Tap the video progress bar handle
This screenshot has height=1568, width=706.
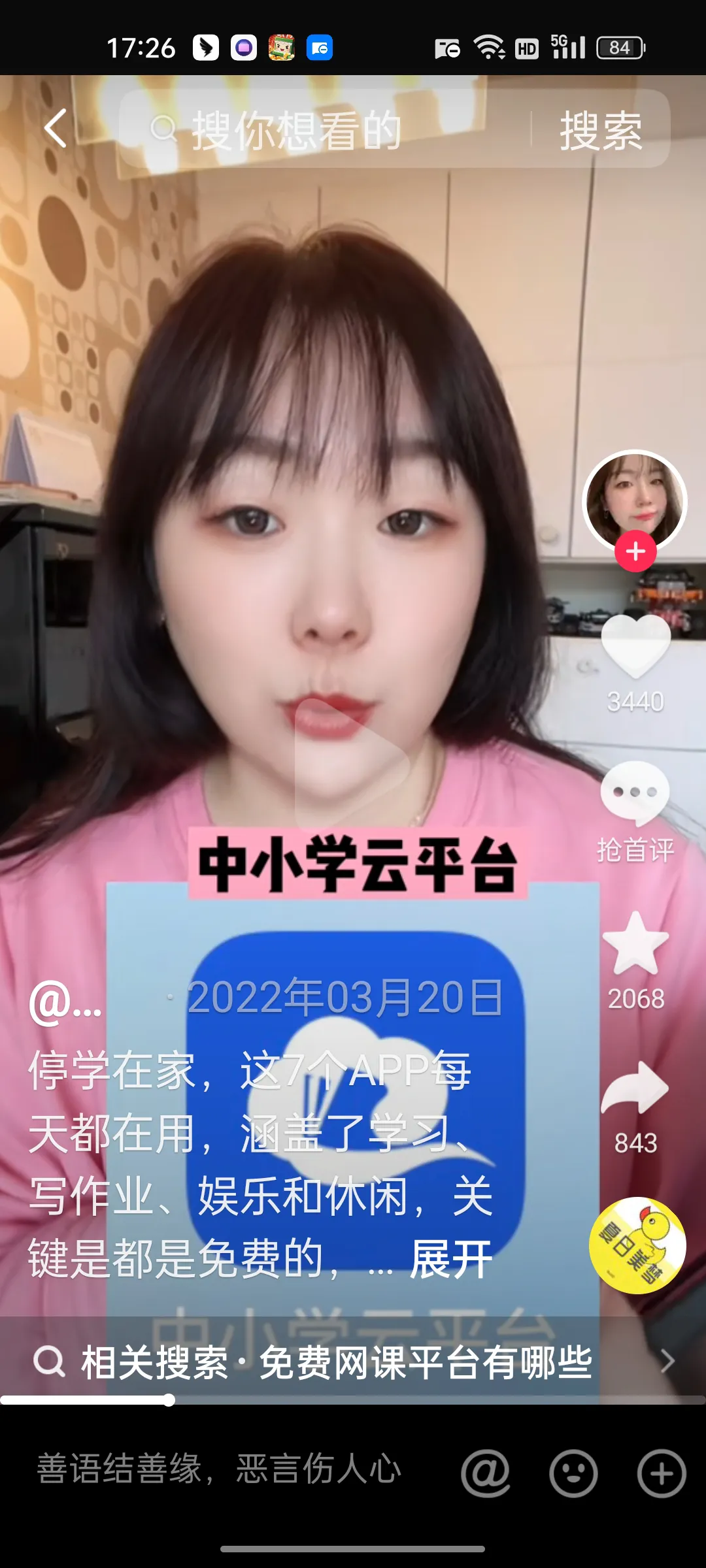pyautogui.click(x=169, y=1400)
